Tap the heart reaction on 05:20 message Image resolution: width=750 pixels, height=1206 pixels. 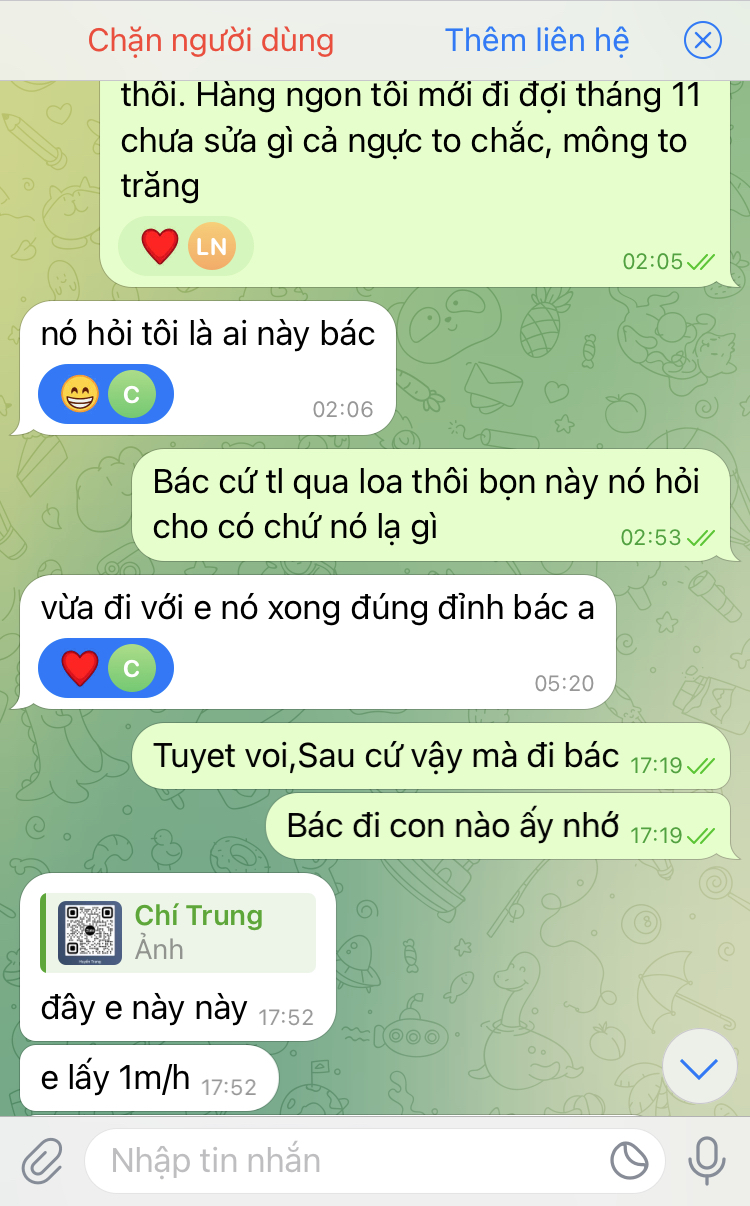(80, 667)
